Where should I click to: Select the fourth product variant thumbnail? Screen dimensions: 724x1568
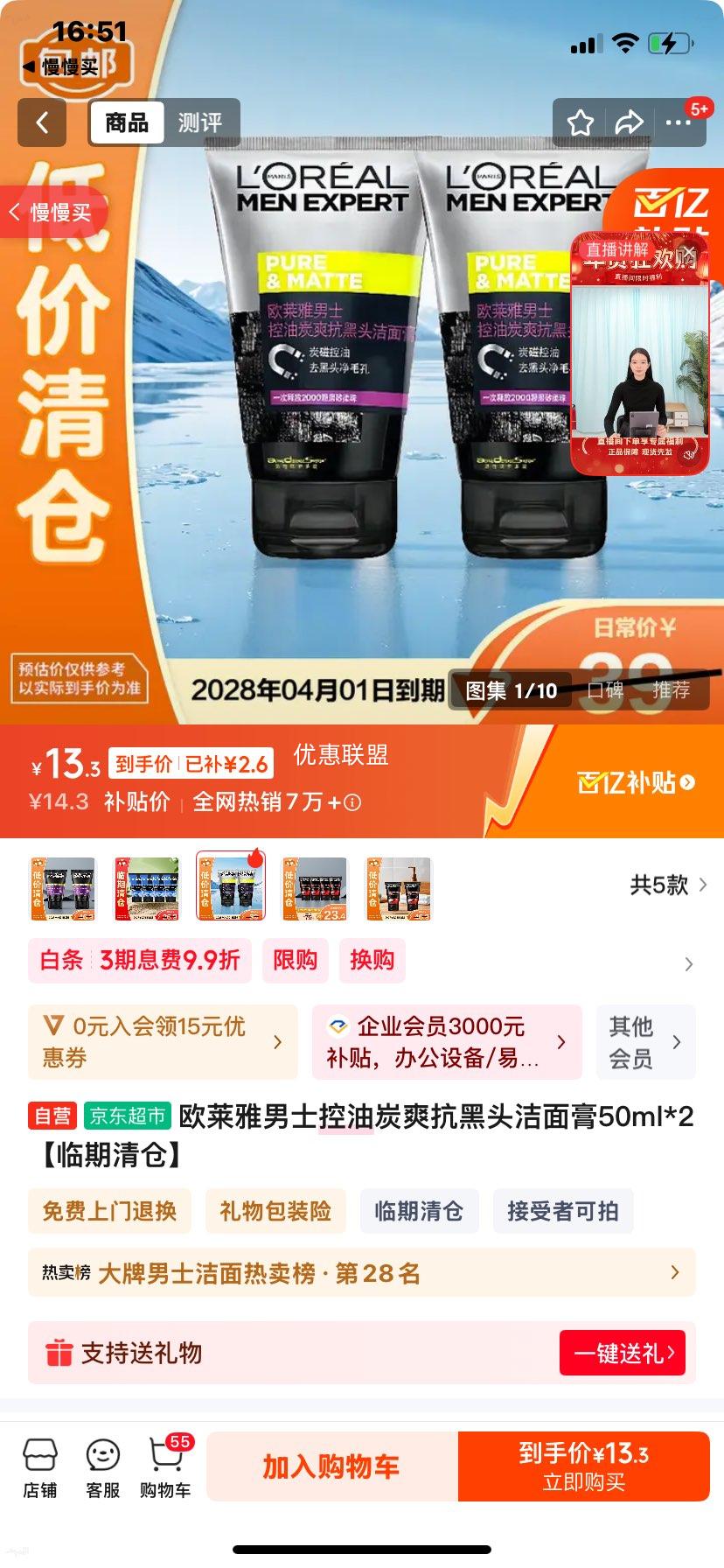click(316, 885)
